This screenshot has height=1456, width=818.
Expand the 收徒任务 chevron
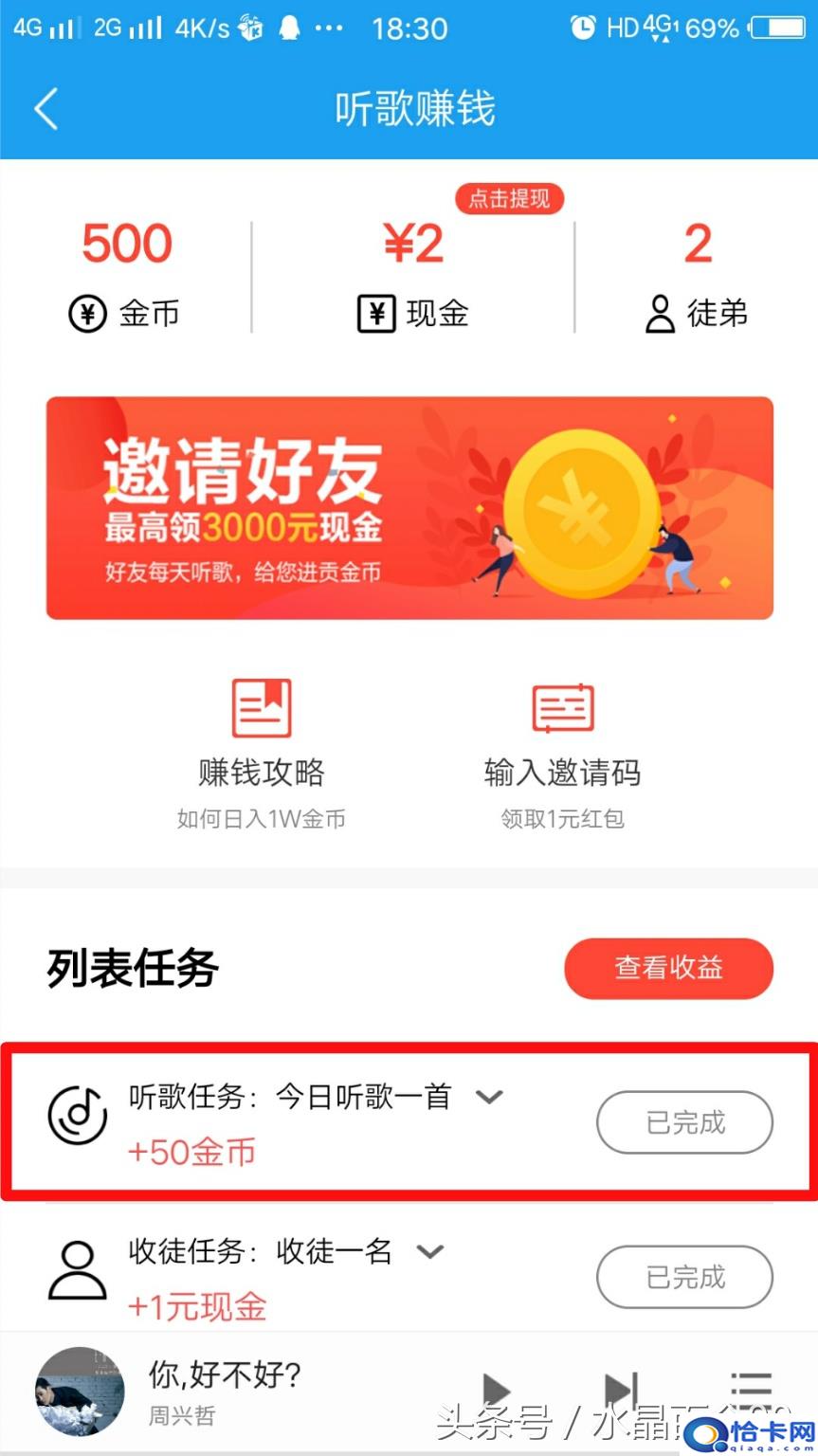coord(430,1252)
